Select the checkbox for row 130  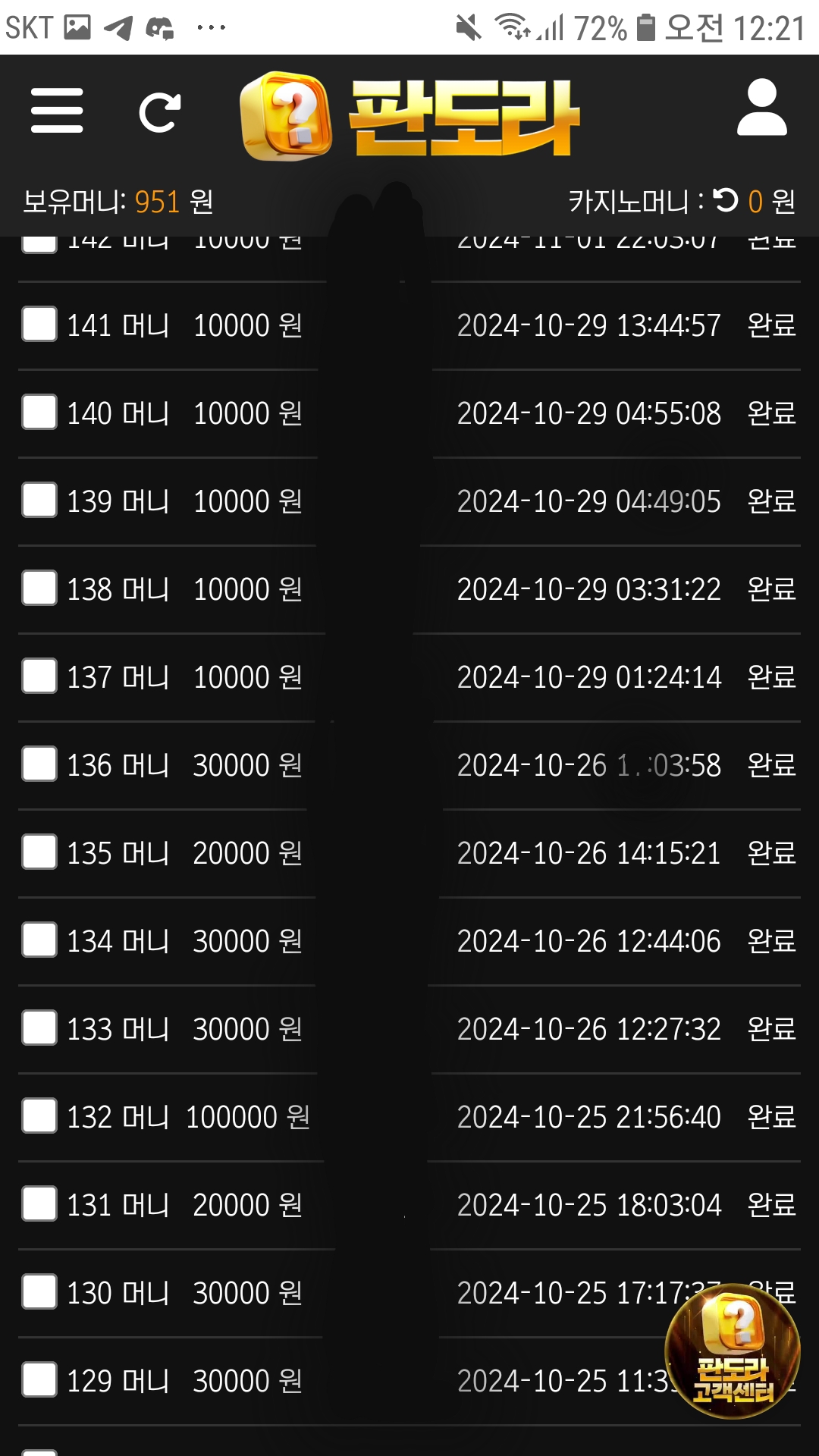tap(39, 1292)
